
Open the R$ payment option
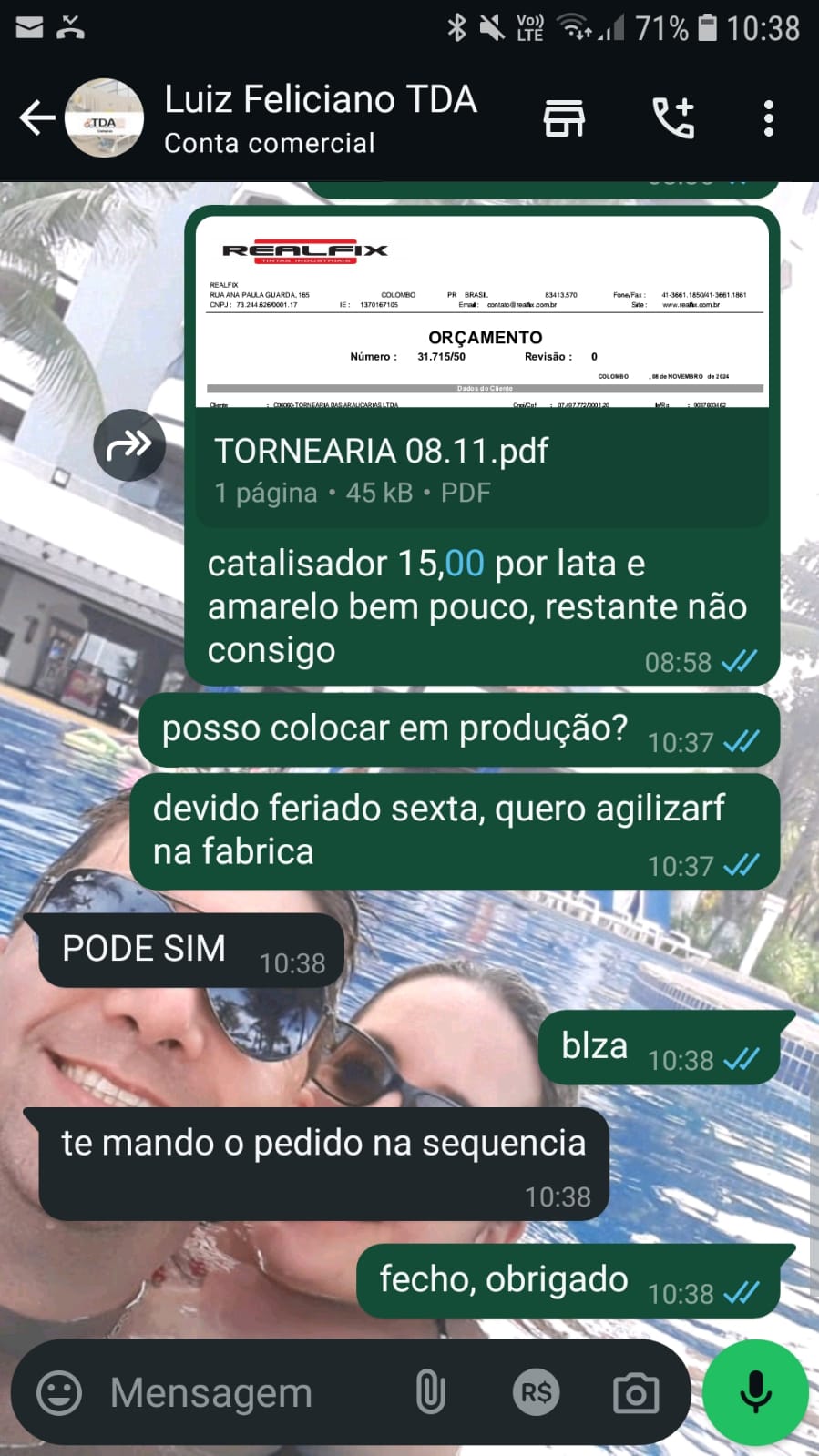(x=536, y=1392)
